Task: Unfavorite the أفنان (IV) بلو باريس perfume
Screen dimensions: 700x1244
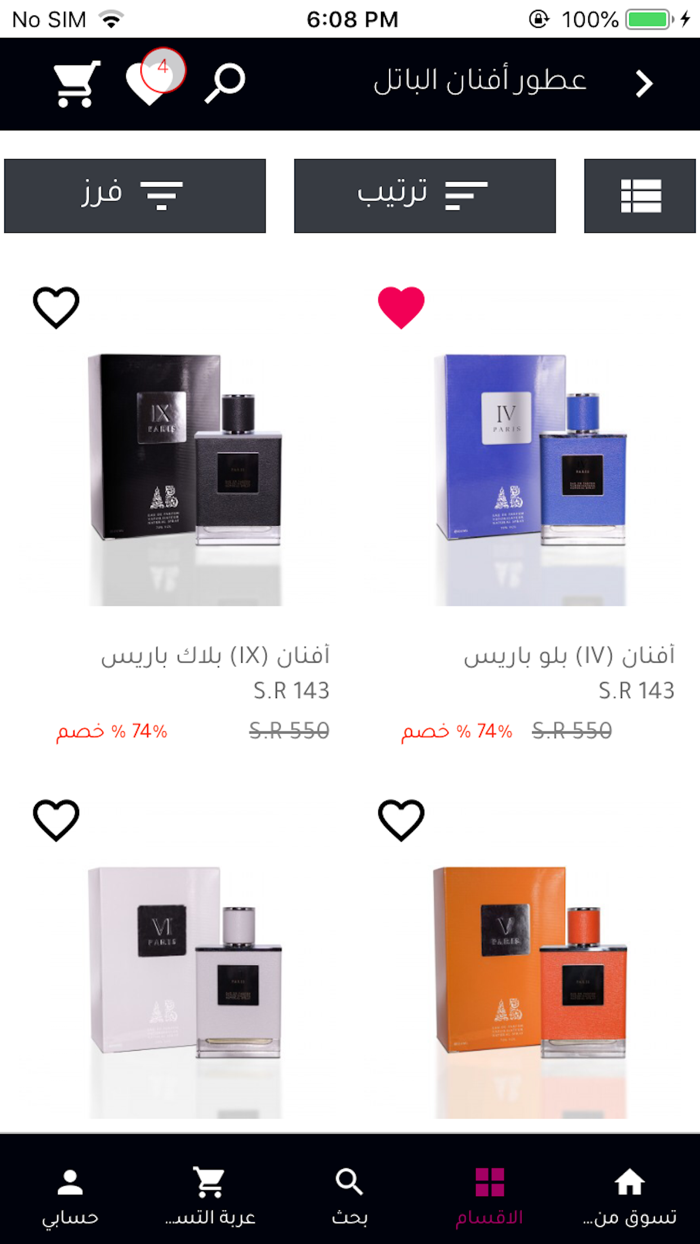Action: pyautogui.click(x=401, y=308)
